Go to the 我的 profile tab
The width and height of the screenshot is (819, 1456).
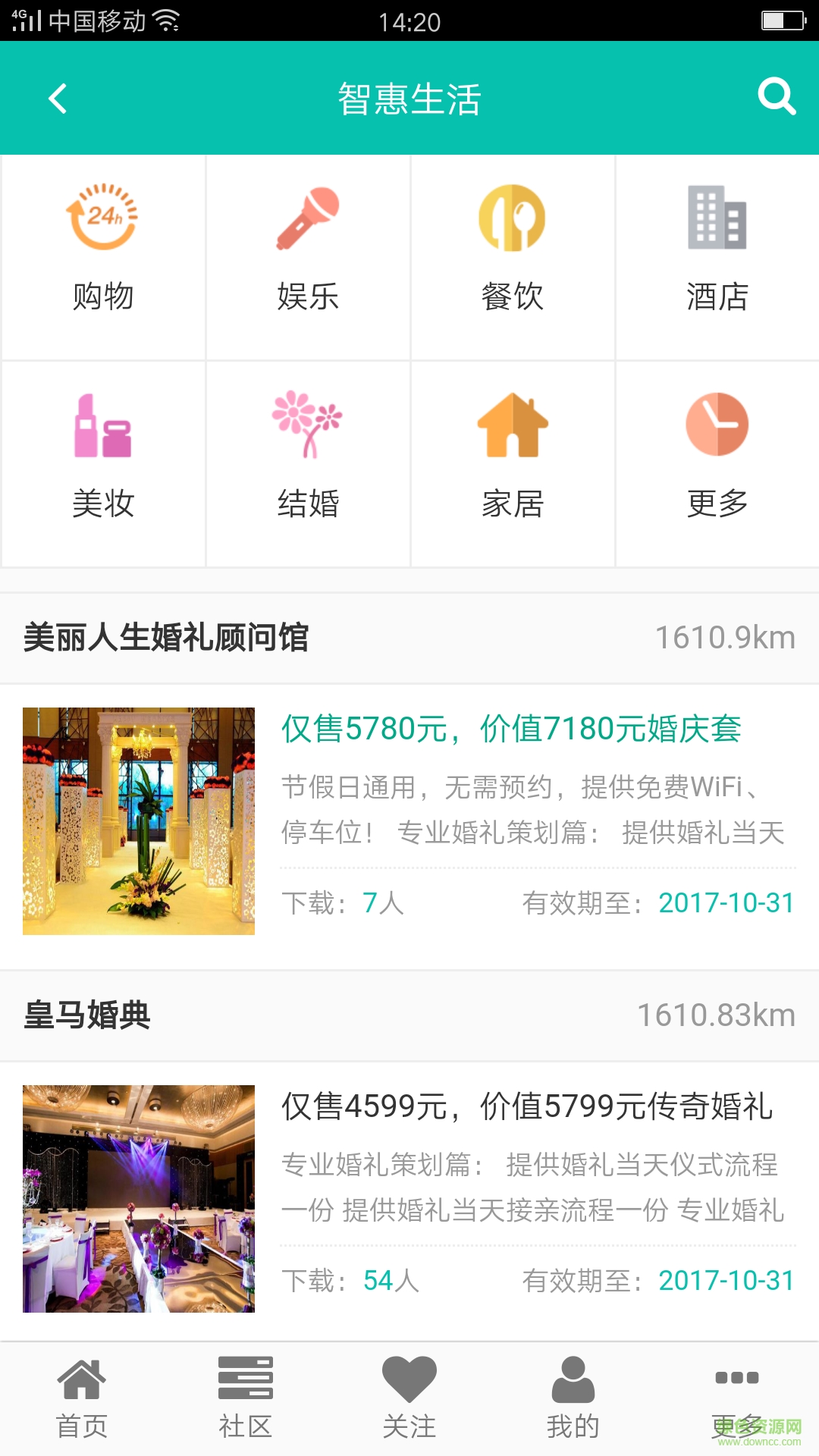tap(573, 1398)
